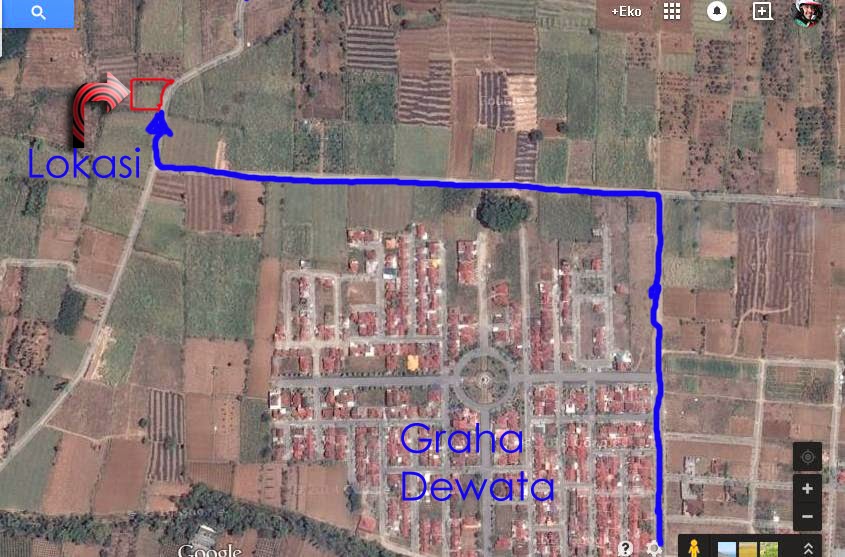Select the Street View pegman
The height and width of the screenshot is (557, 845).
[693, 548]
